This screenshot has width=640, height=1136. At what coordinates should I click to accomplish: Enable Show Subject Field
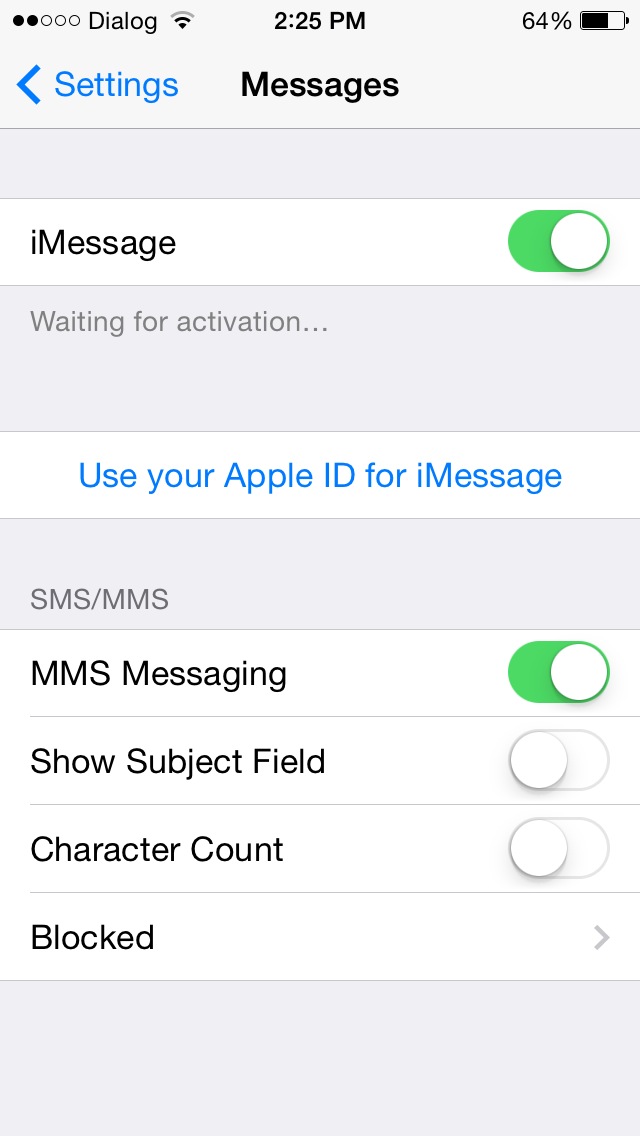[x=559, y=761]
